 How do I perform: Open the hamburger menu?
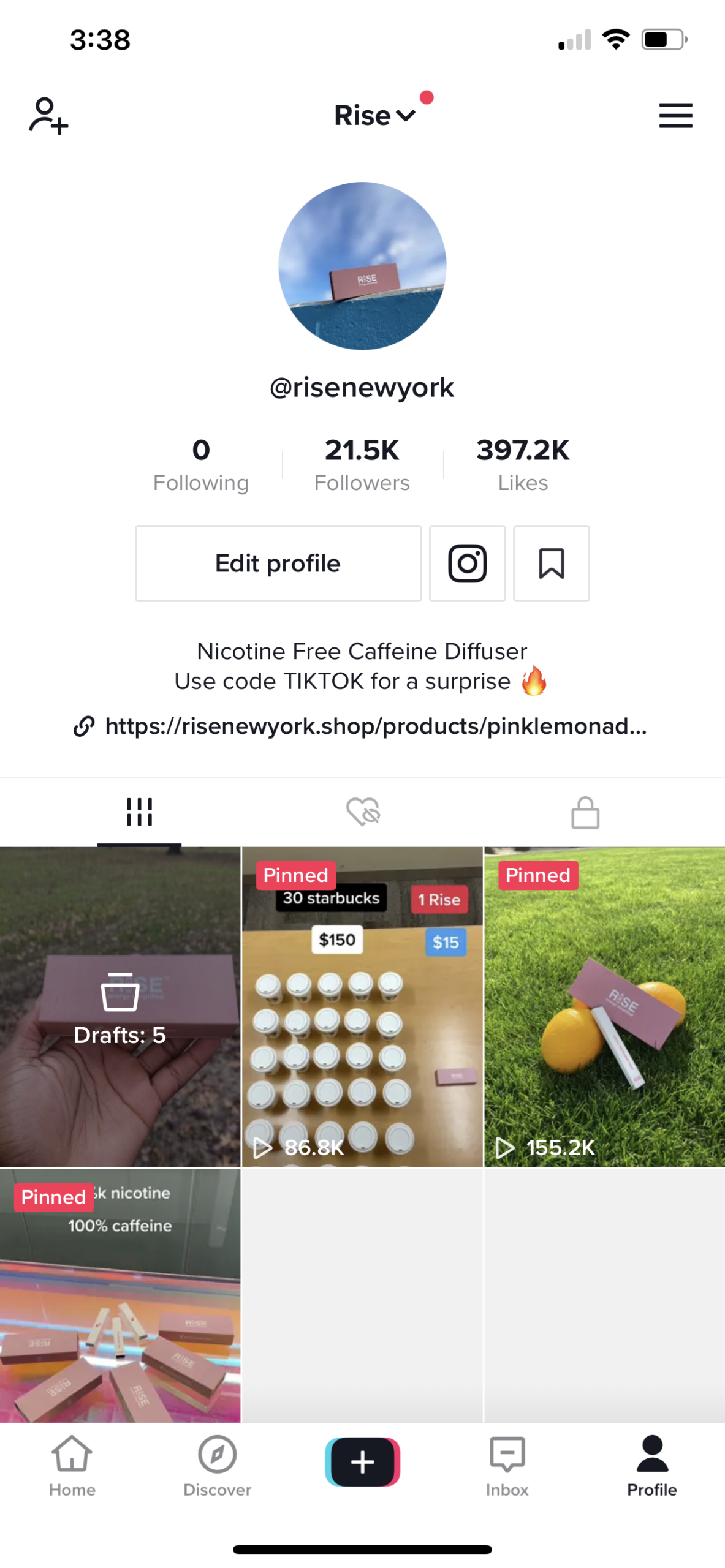[x=675, y=115]
